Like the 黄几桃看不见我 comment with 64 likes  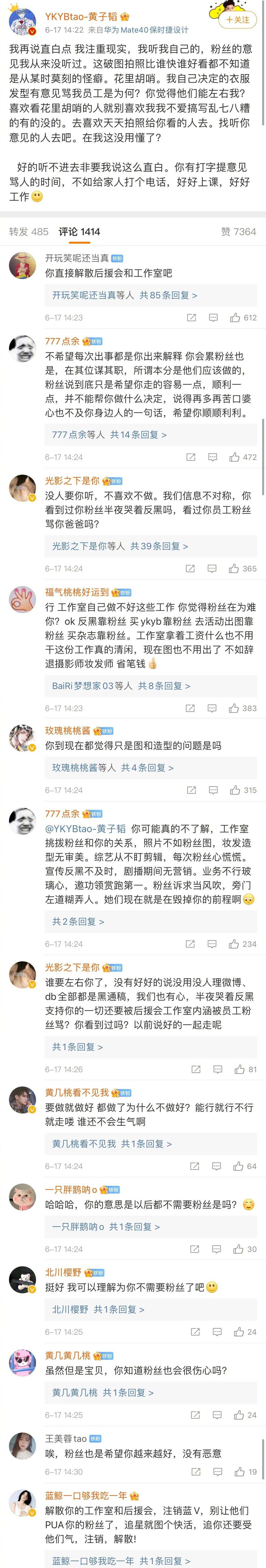click(239, 1166)
